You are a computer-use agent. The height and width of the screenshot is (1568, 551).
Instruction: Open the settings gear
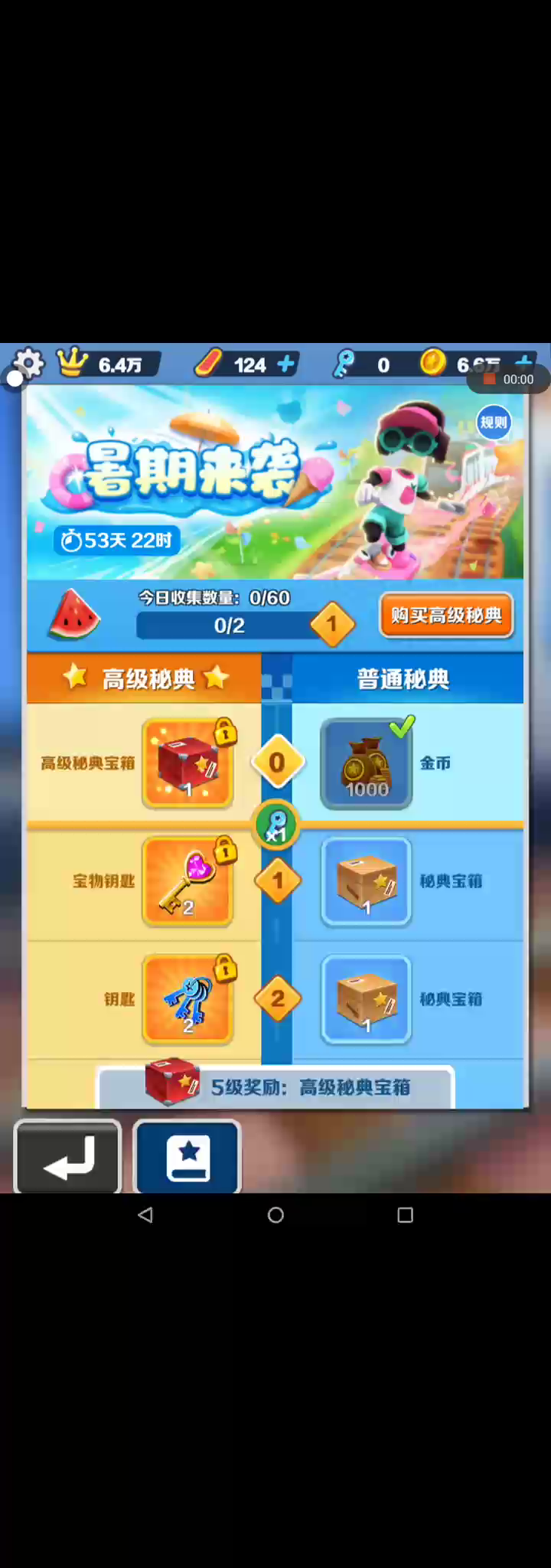coord(29,364)
